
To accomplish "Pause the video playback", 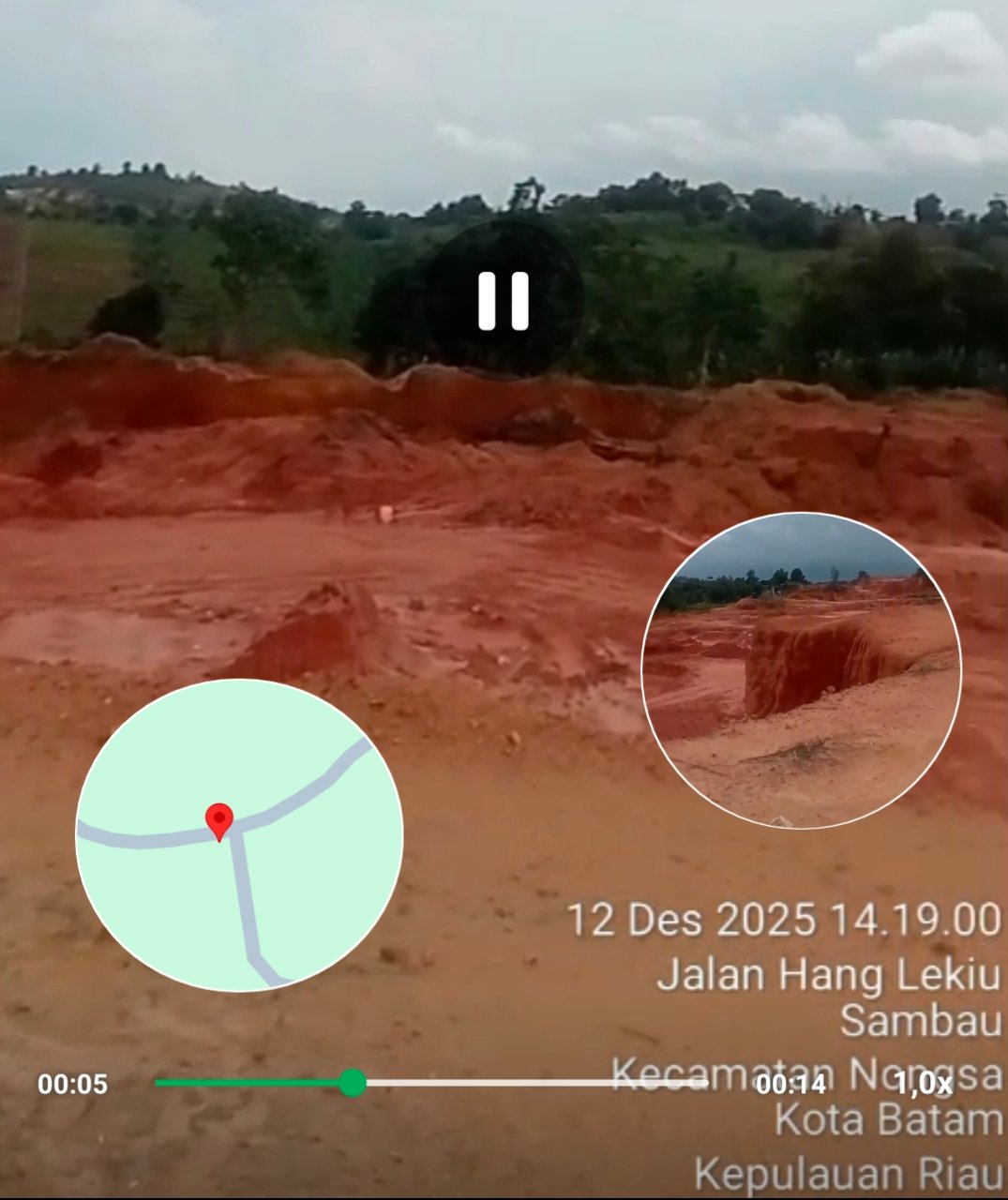I will click(x=504, y=301).
